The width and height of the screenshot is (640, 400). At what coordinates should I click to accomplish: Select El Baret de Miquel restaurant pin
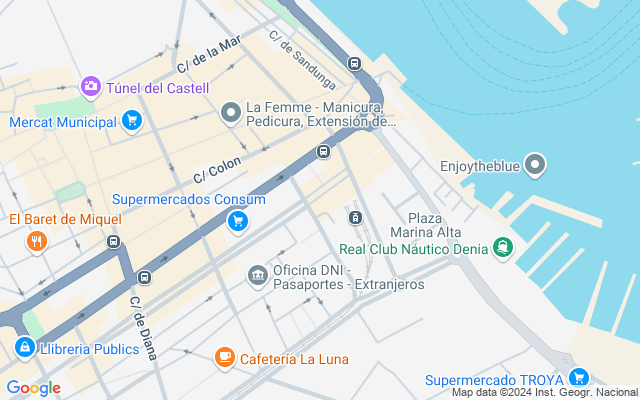(x=37, y=240)
